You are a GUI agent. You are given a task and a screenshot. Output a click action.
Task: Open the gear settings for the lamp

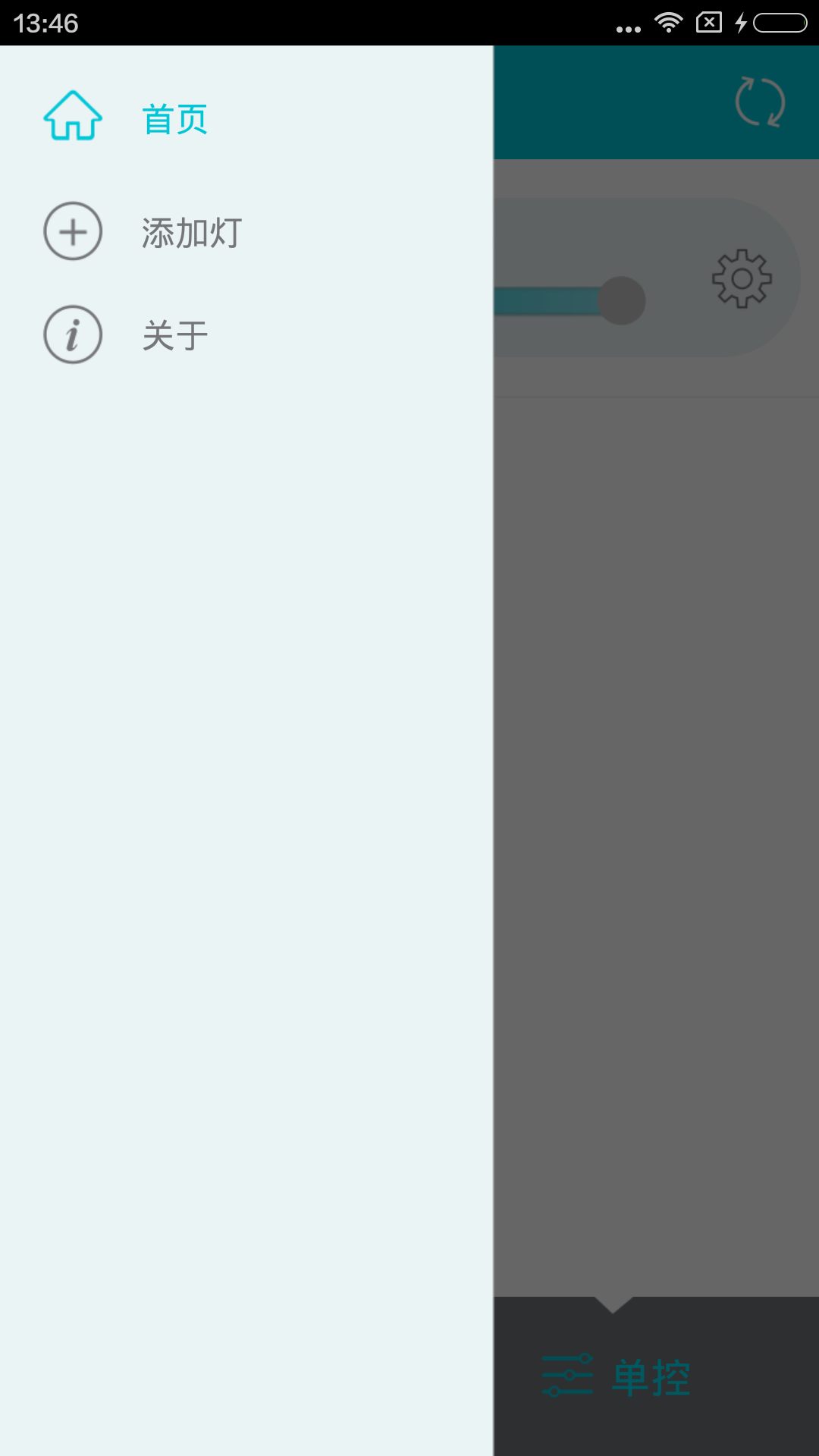coord(742,278)
